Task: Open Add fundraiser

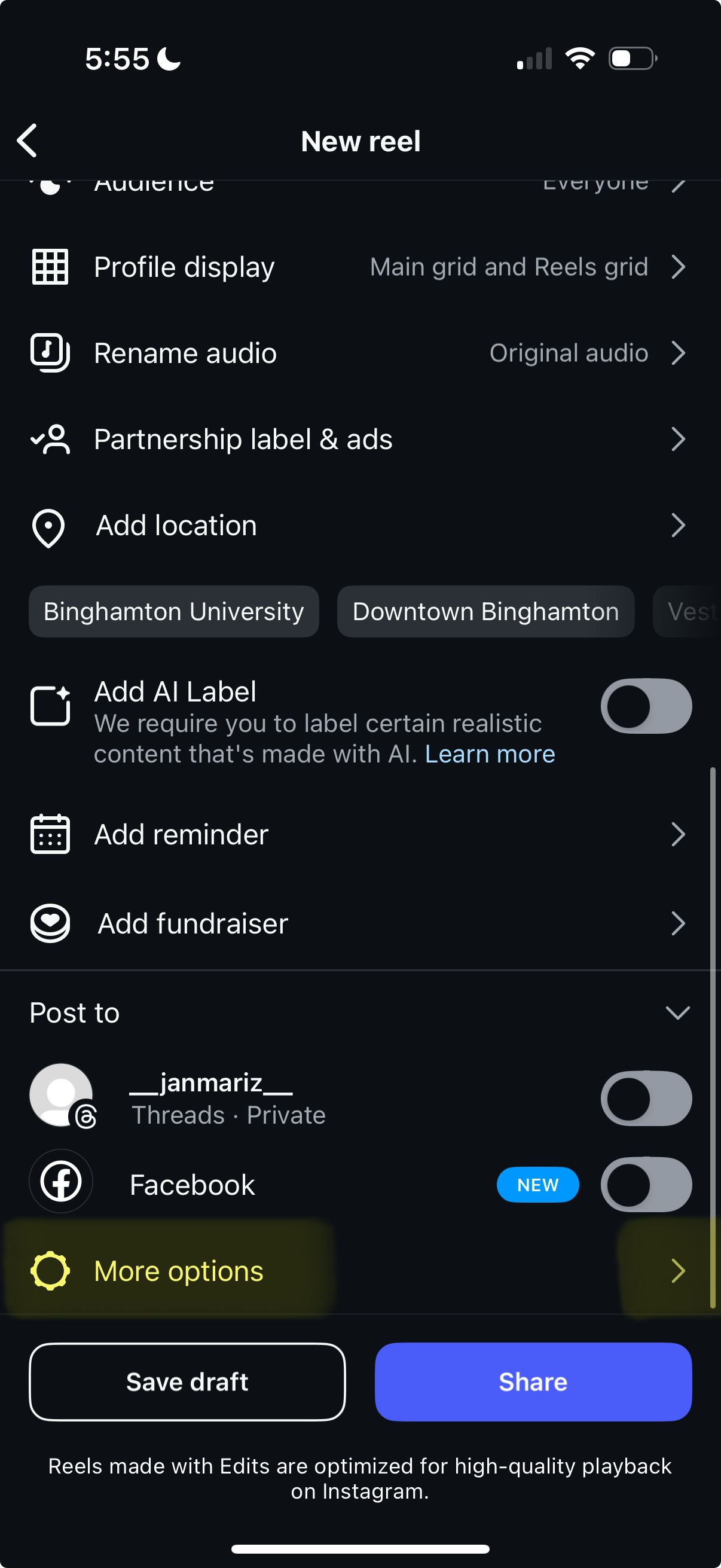Action: [360, 923]
